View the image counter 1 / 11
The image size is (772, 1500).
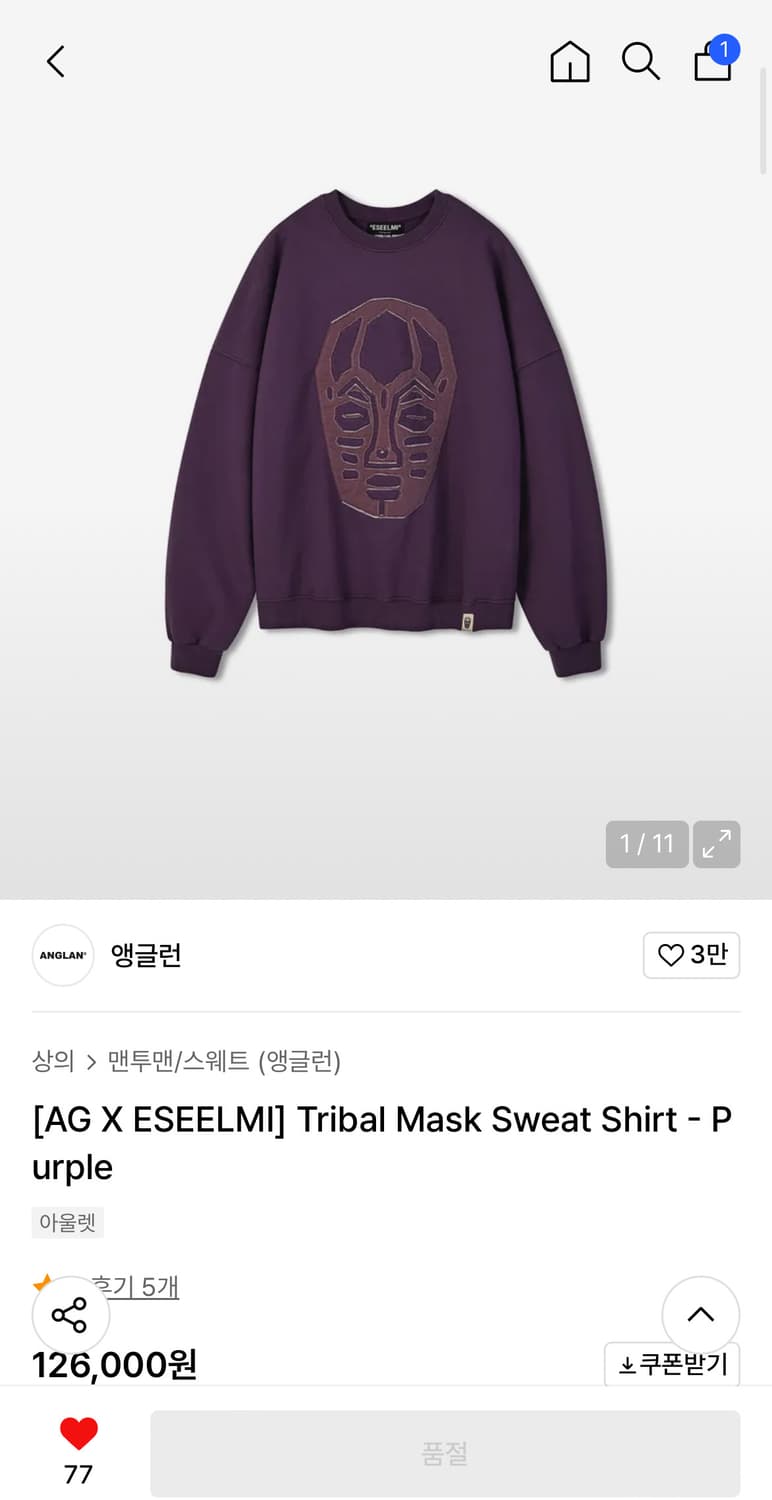pyautogui.click(x=647, y=844)
